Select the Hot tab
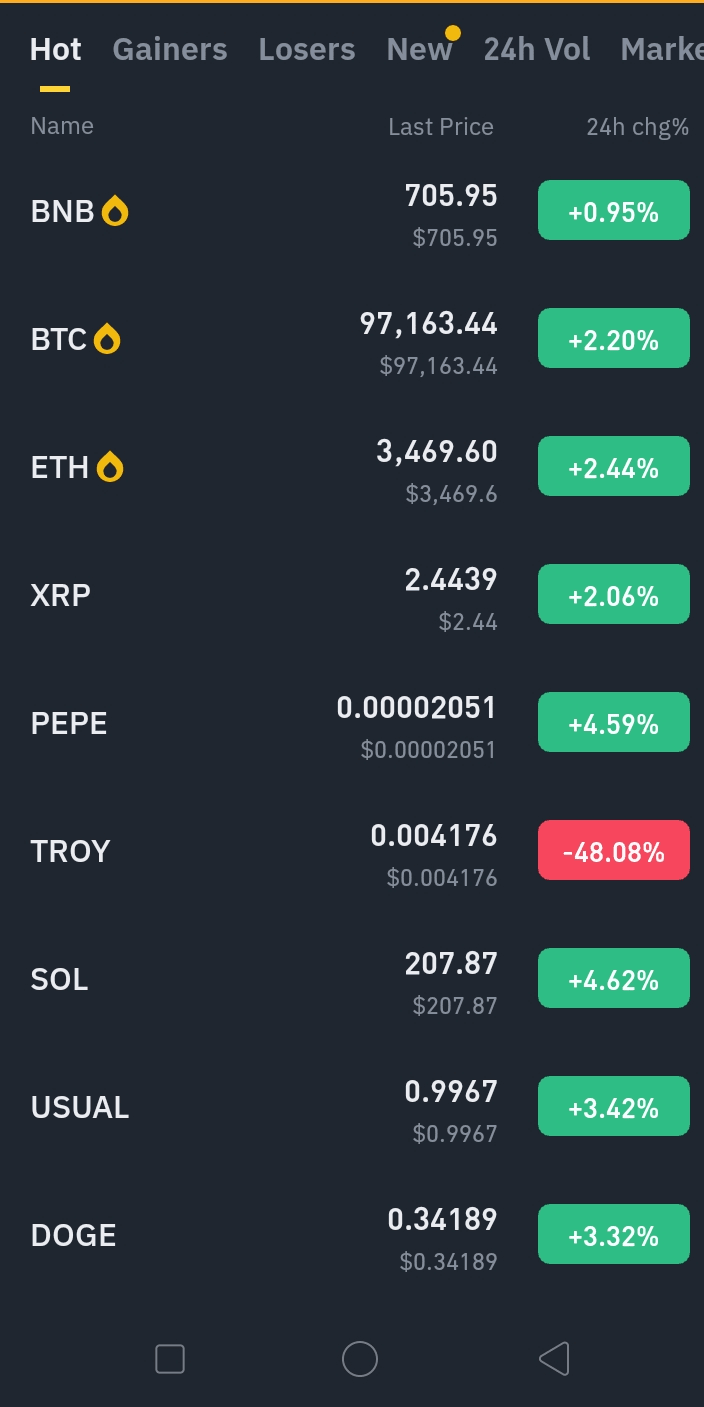 click(x=55, y=49)
